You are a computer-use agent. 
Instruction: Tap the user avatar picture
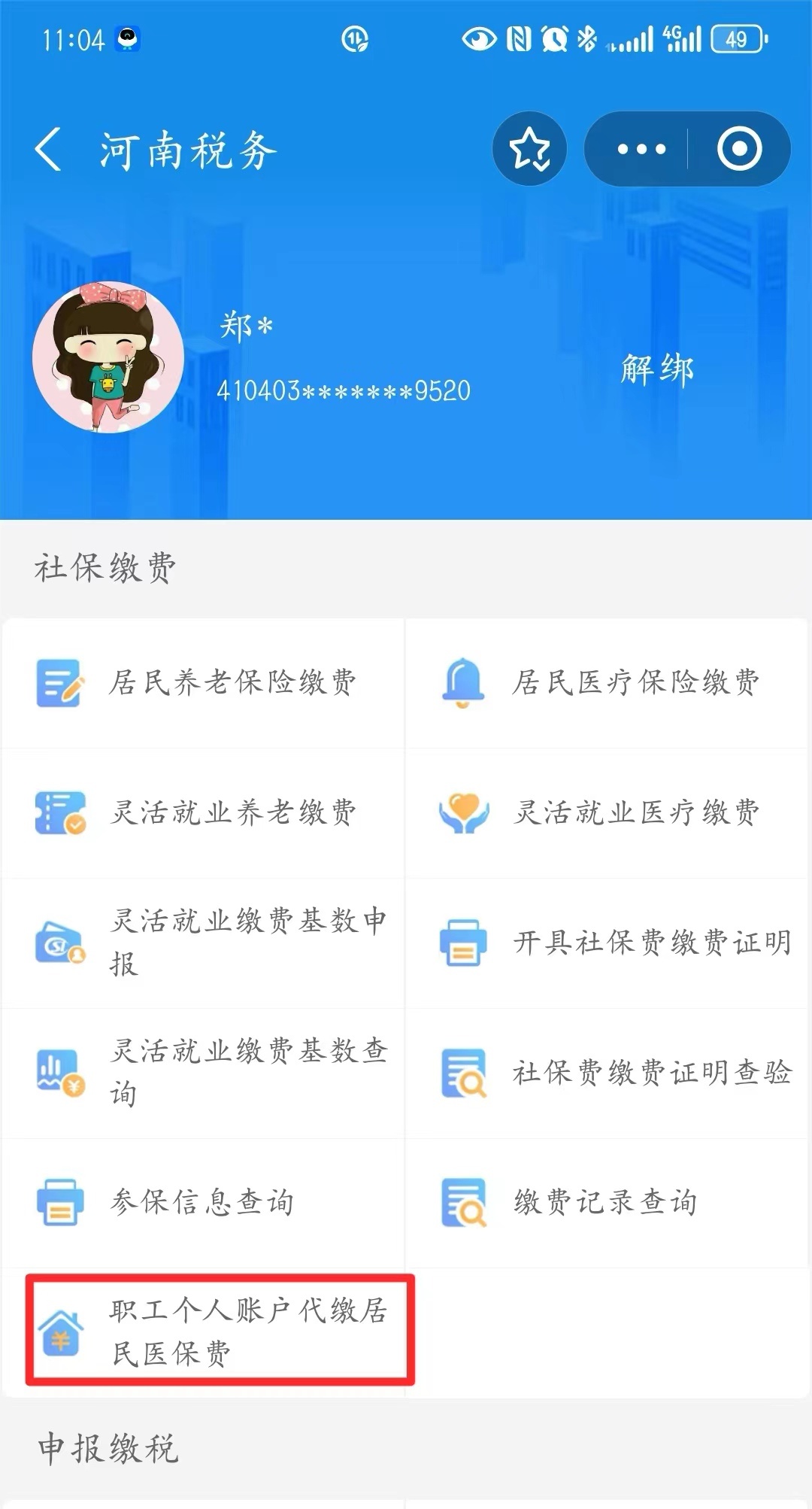(105, 359)
